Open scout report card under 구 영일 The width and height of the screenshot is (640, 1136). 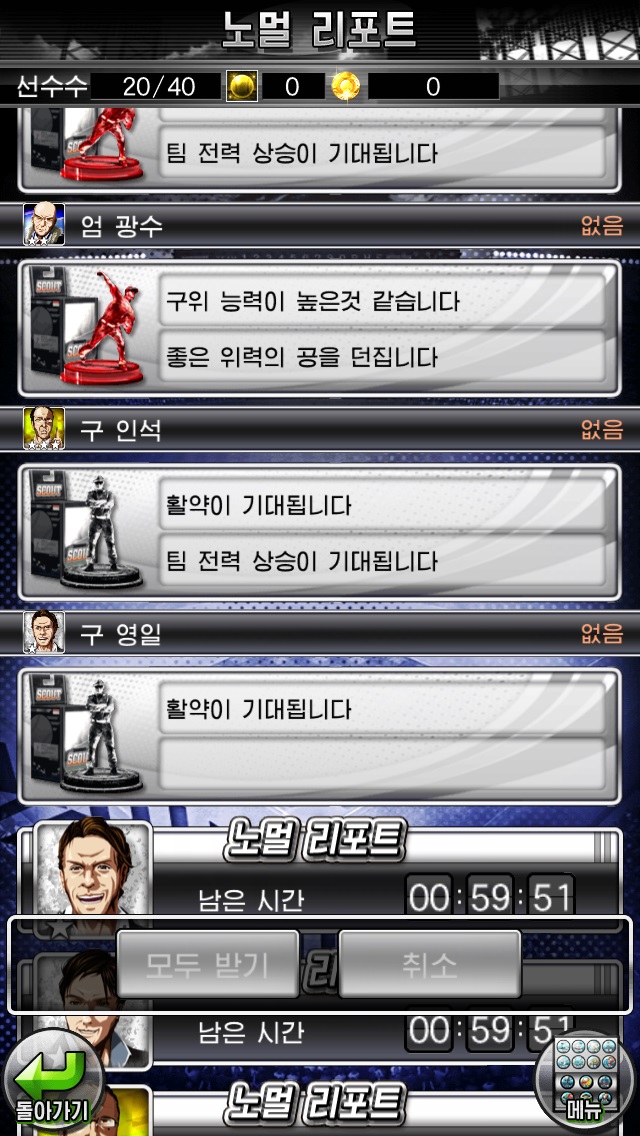[x=320, y=736]
